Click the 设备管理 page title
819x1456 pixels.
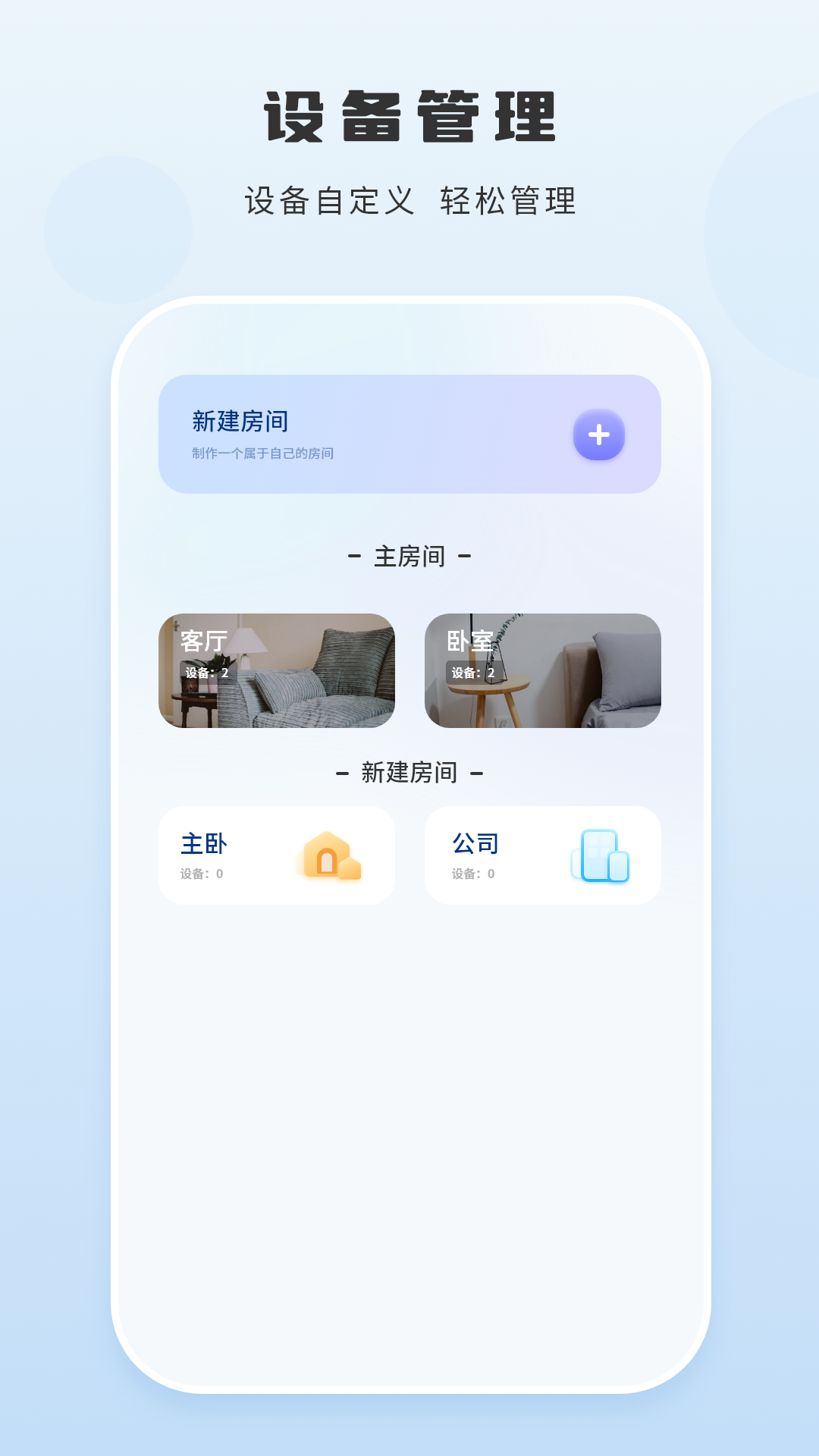click(x=409, y=114)
